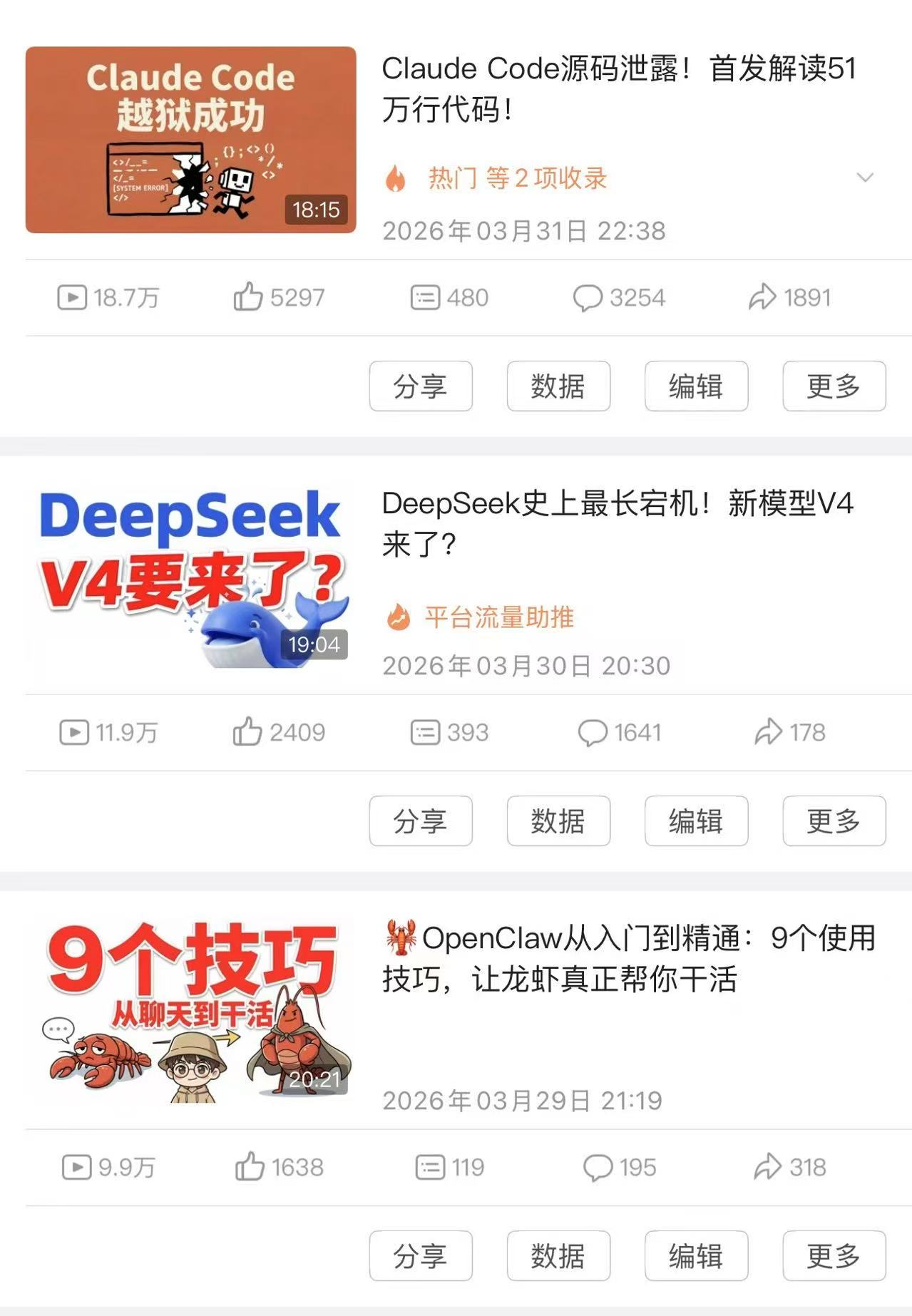Open 更多 menu for Claude Code video

pos(834,386)
